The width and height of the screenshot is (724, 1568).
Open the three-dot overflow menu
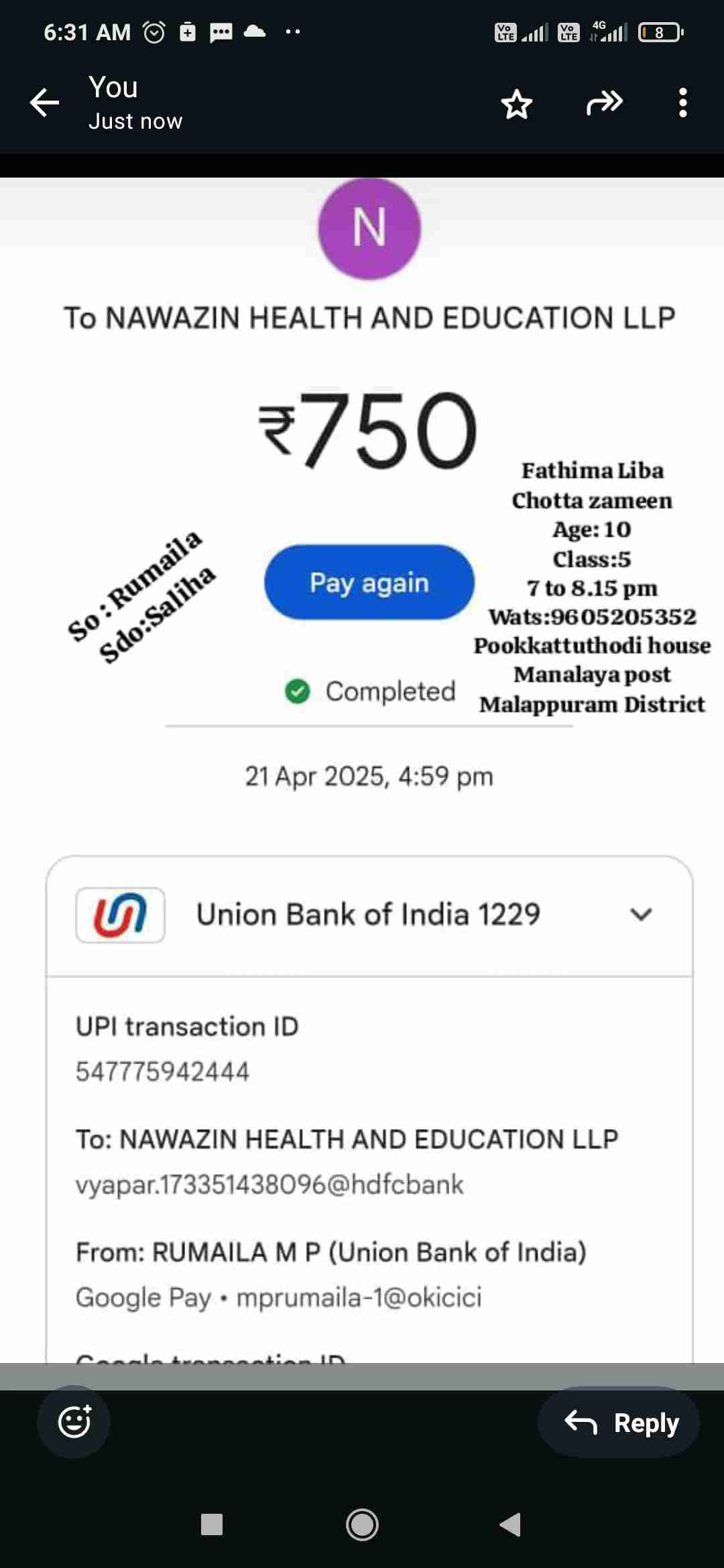[682, 103]
